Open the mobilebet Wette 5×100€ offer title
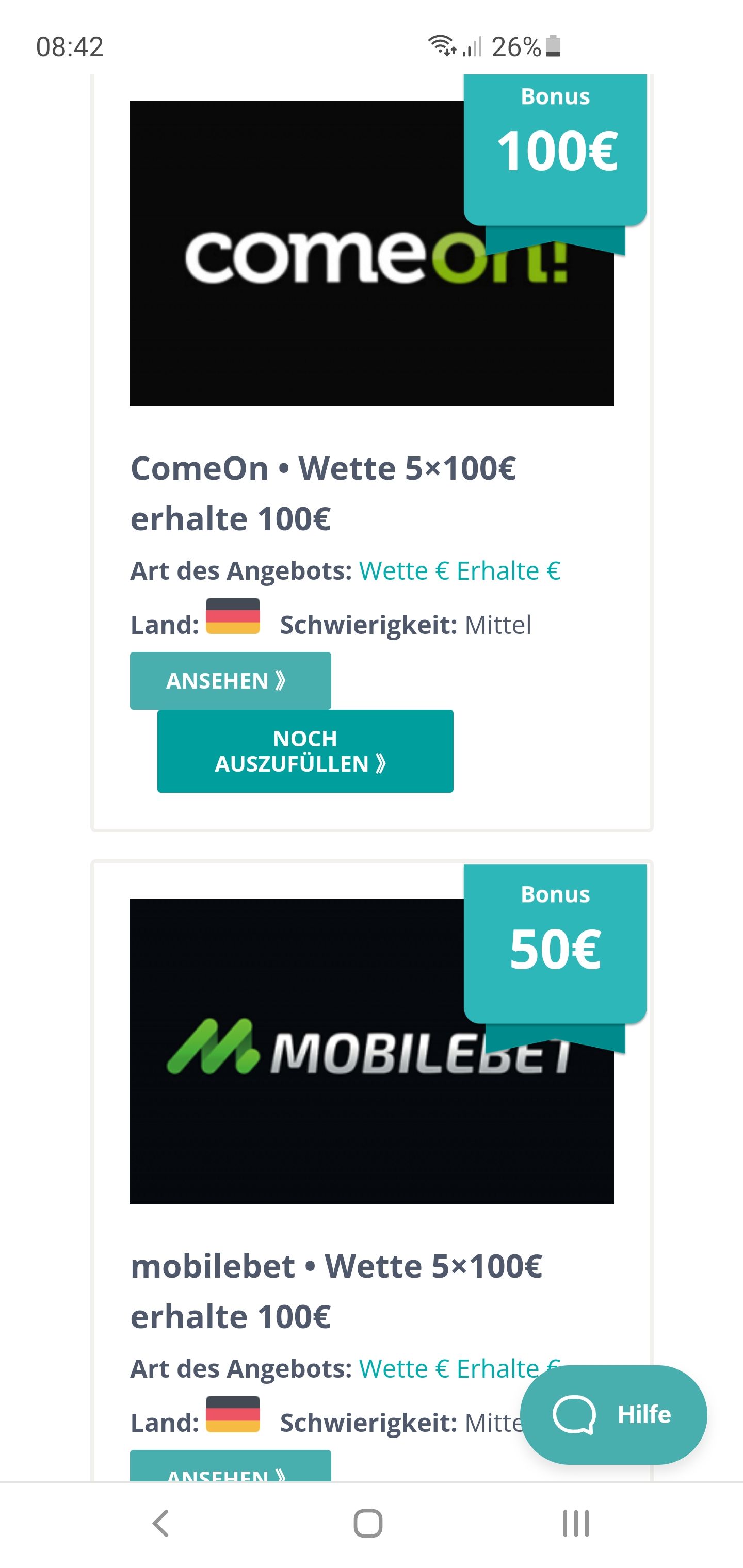743x1568 pixels. [336, 1291]
